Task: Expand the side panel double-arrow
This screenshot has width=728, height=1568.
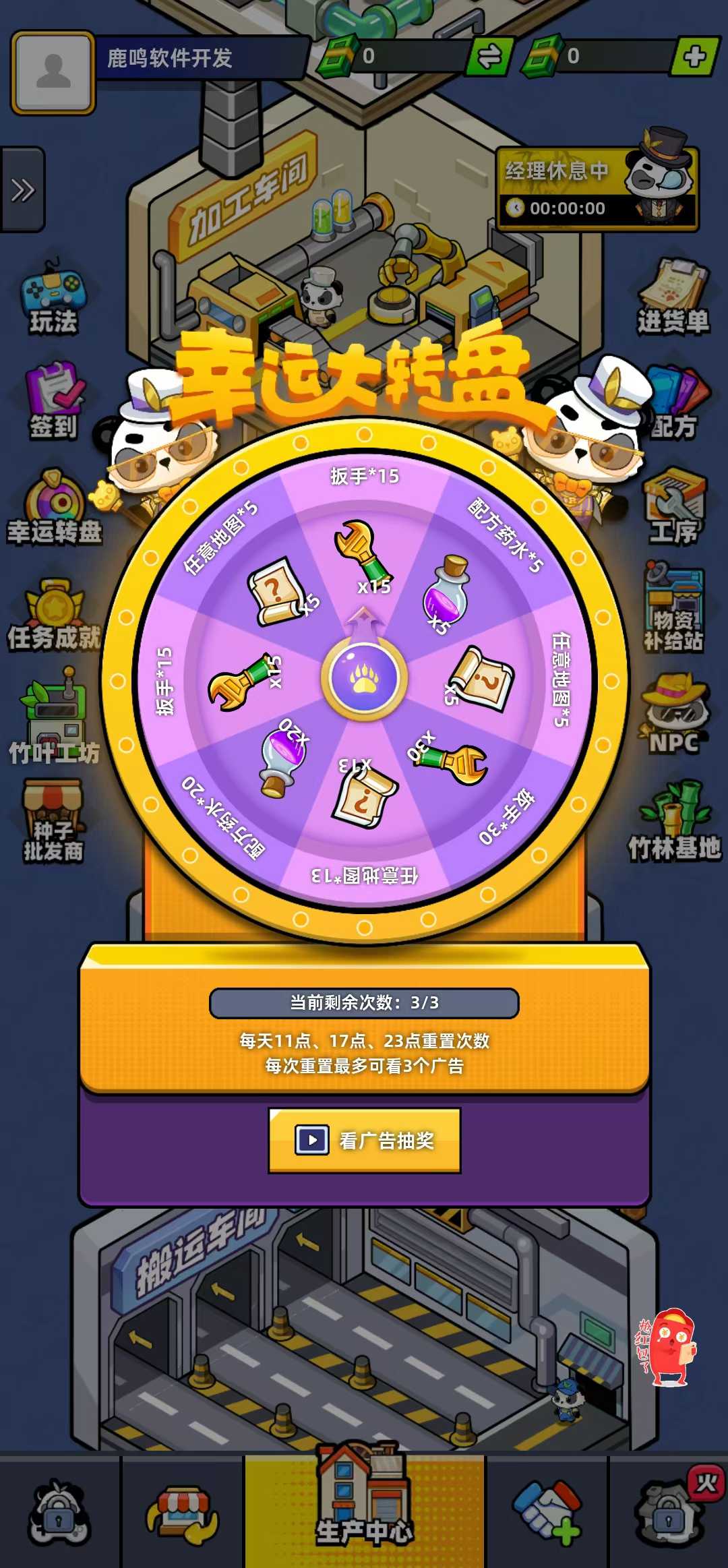Action: pos(22,190)
